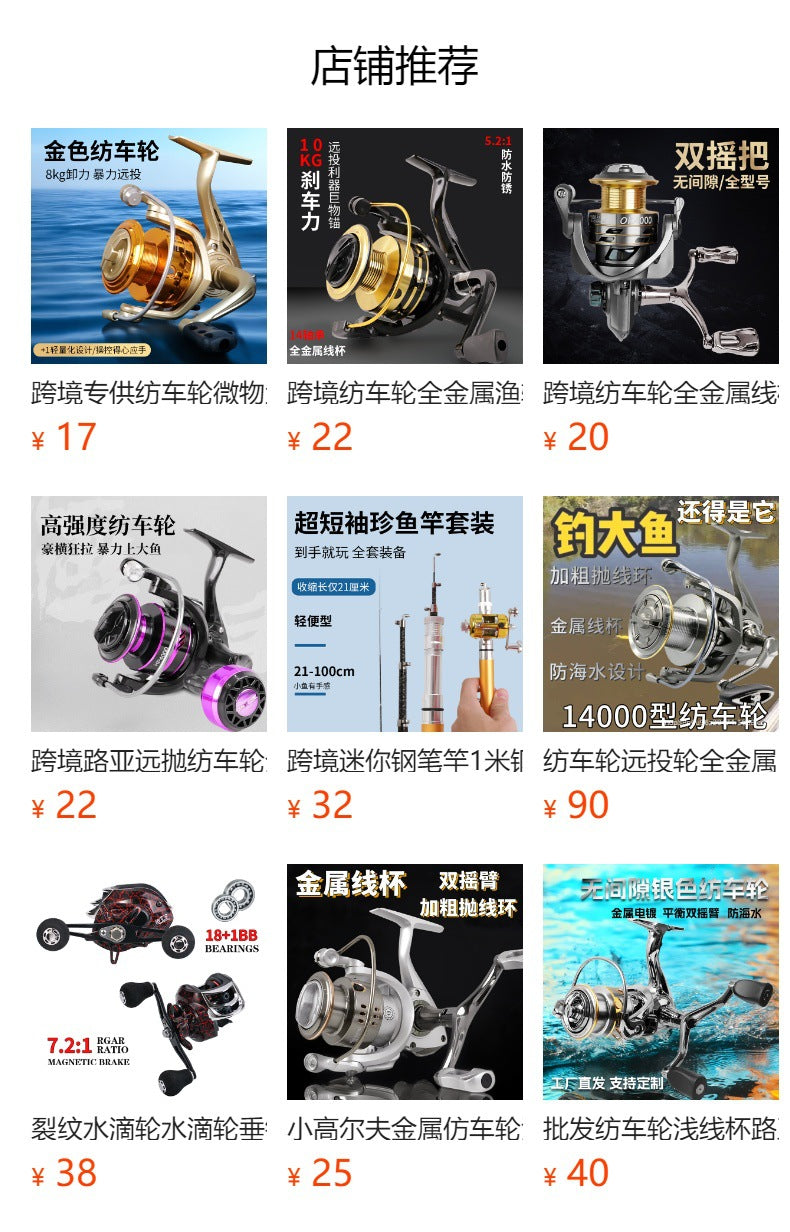Viewport: 790px width, 1232px height.
Task: Check out the 裂纹水滴轮 baitcasting reel
Action: point(149,982)
